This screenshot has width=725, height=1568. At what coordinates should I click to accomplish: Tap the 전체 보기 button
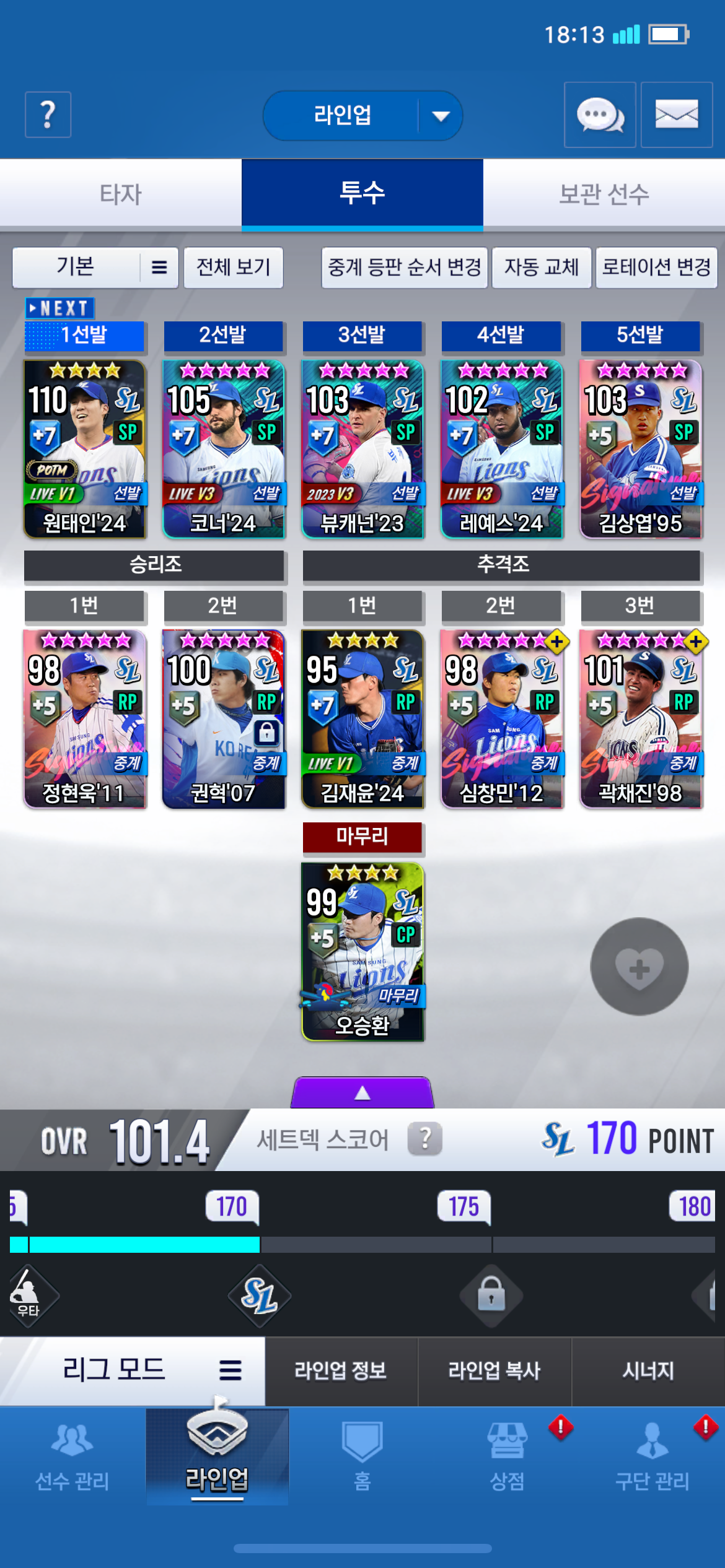point(234,268)
